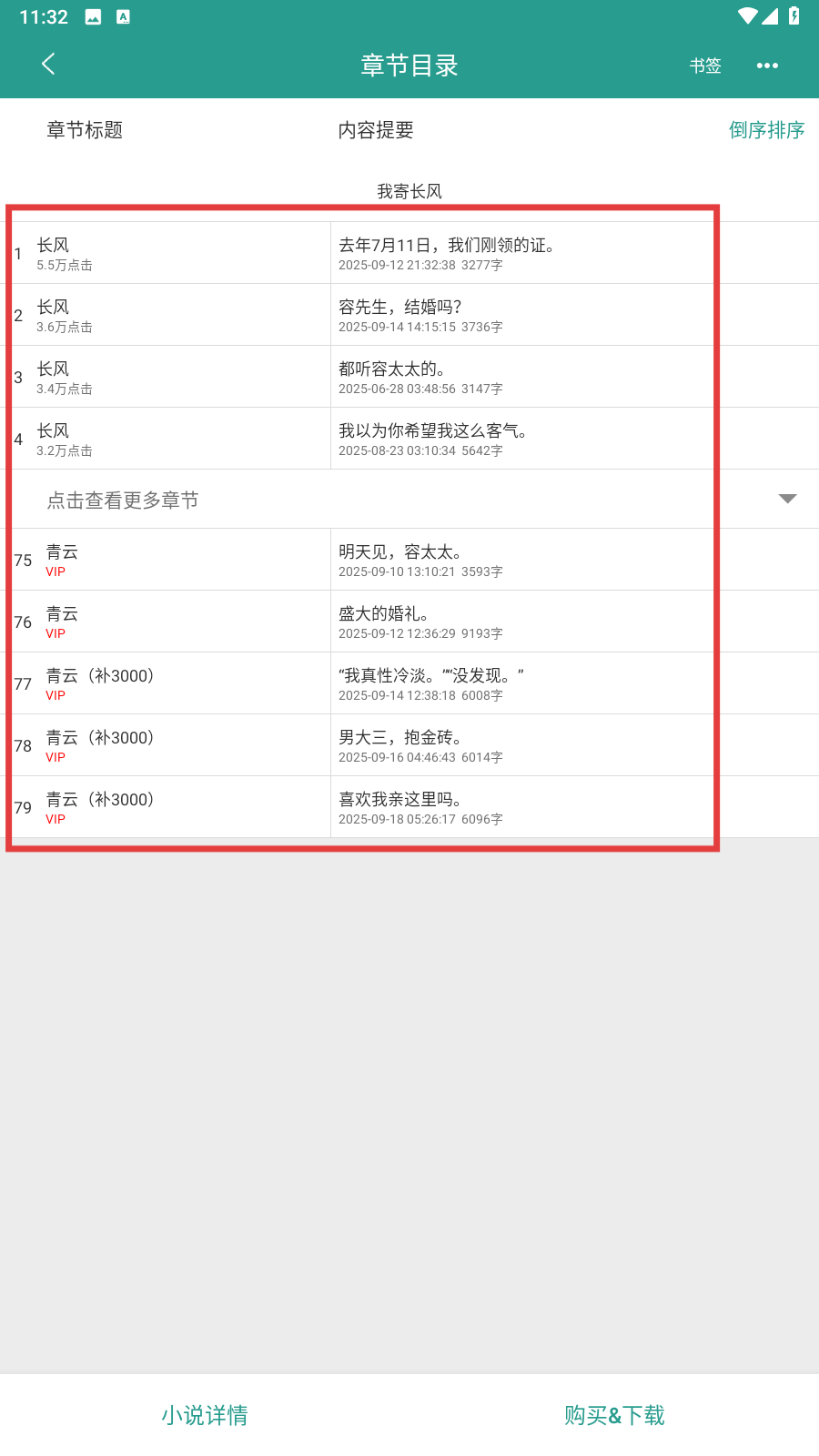Go back using the top-left arrow
The height and width of the screenshot is (1456, 819).
coord(49,64)
